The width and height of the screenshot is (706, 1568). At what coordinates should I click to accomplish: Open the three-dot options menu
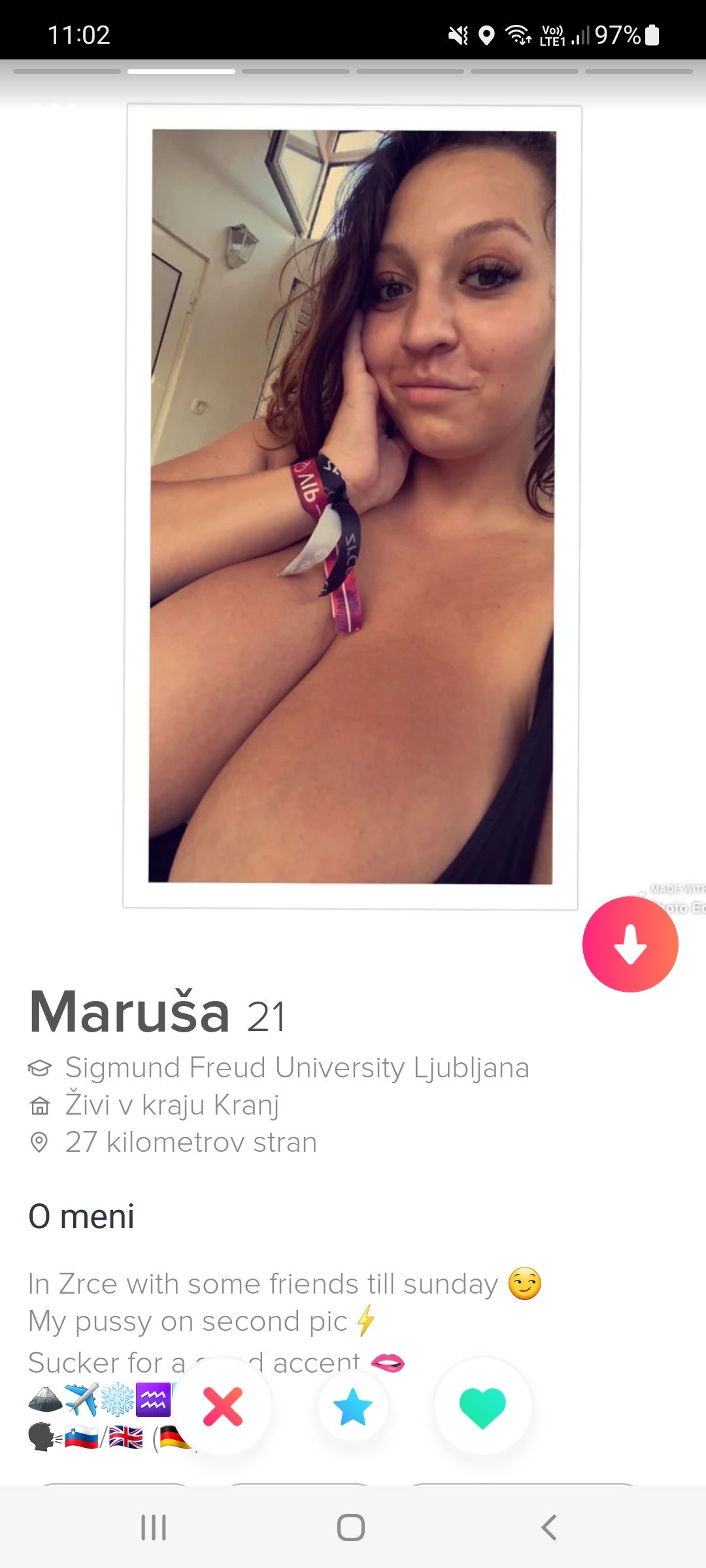[55, 108]
